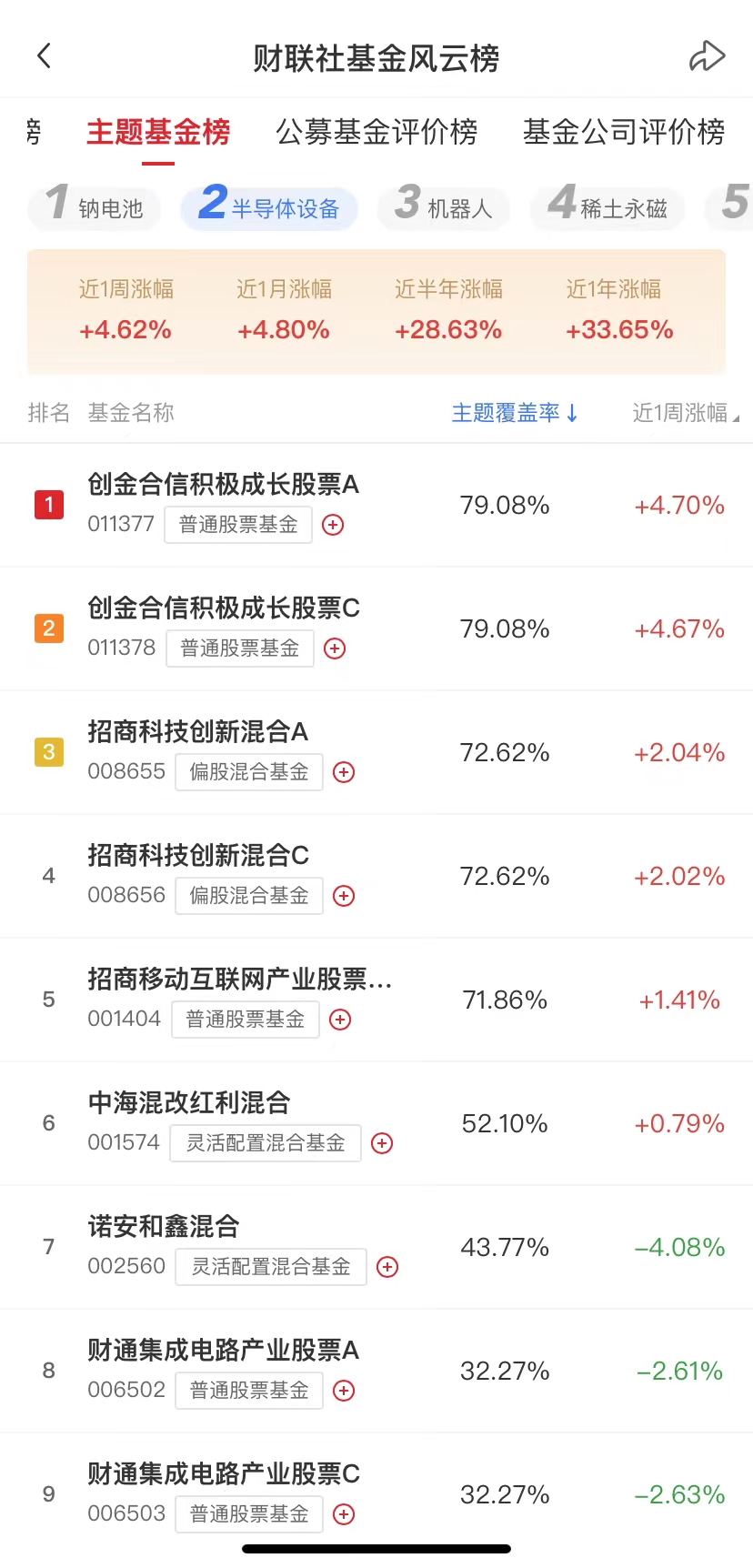Add 中海混改红利混合 to watchlist

382,1143
